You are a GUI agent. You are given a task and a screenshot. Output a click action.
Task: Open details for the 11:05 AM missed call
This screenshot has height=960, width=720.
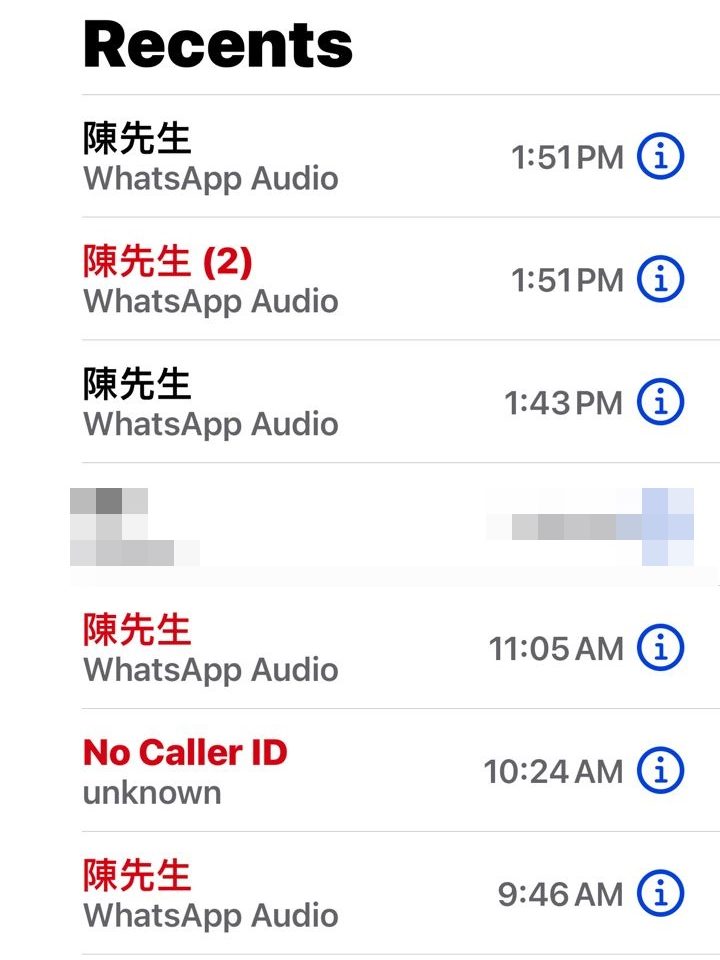[x=662, y=648]
